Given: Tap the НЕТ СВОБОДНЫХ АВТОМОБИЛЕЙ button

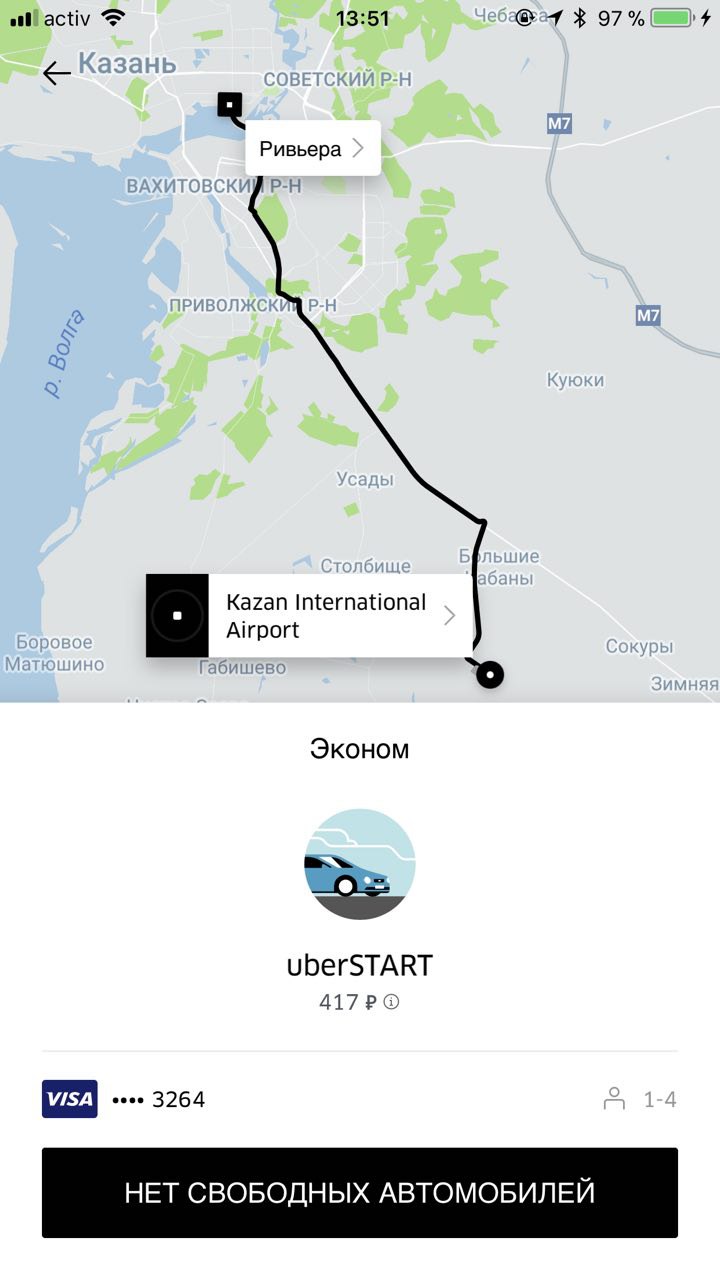Looking at the screenshot, I should (360, 1192).
